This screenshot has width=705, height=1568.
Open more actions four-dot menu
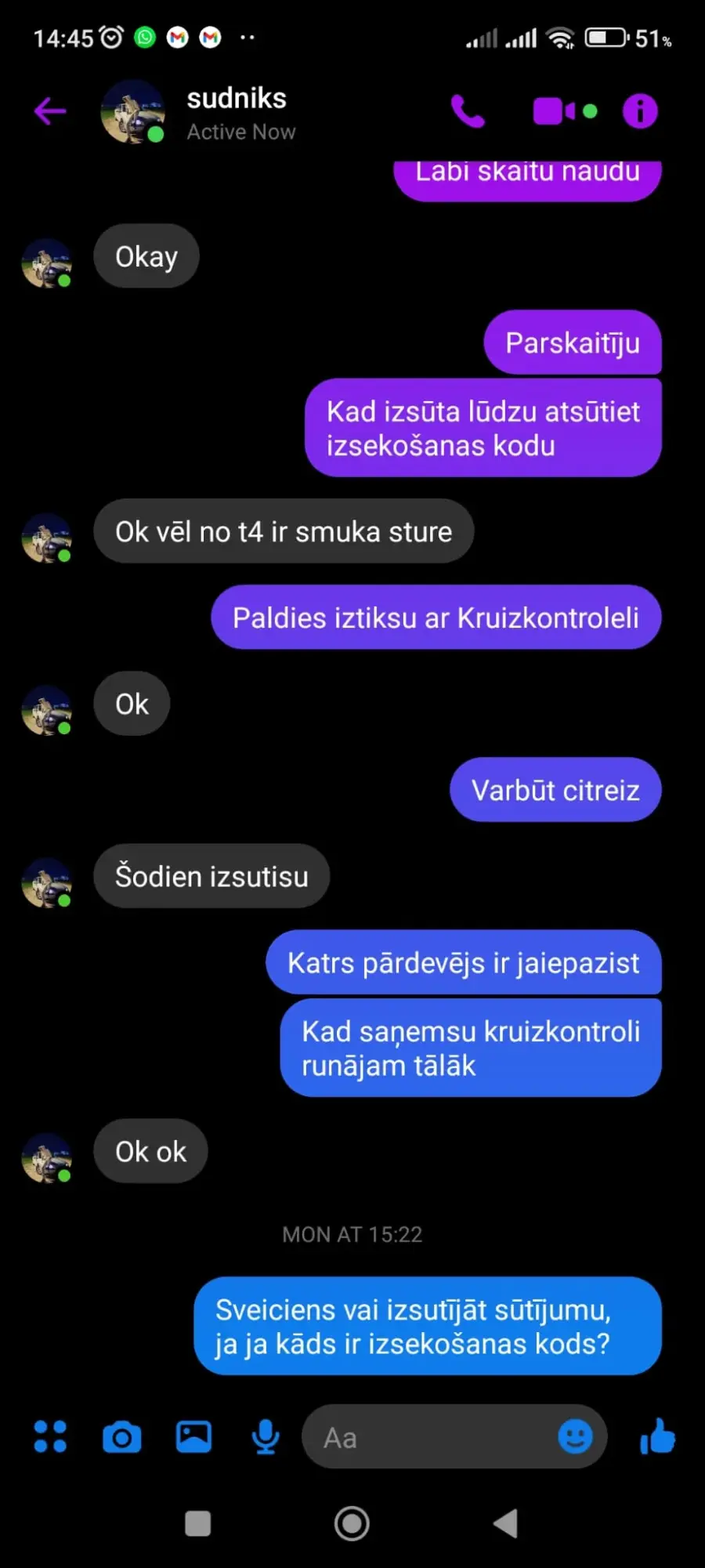50,1436
